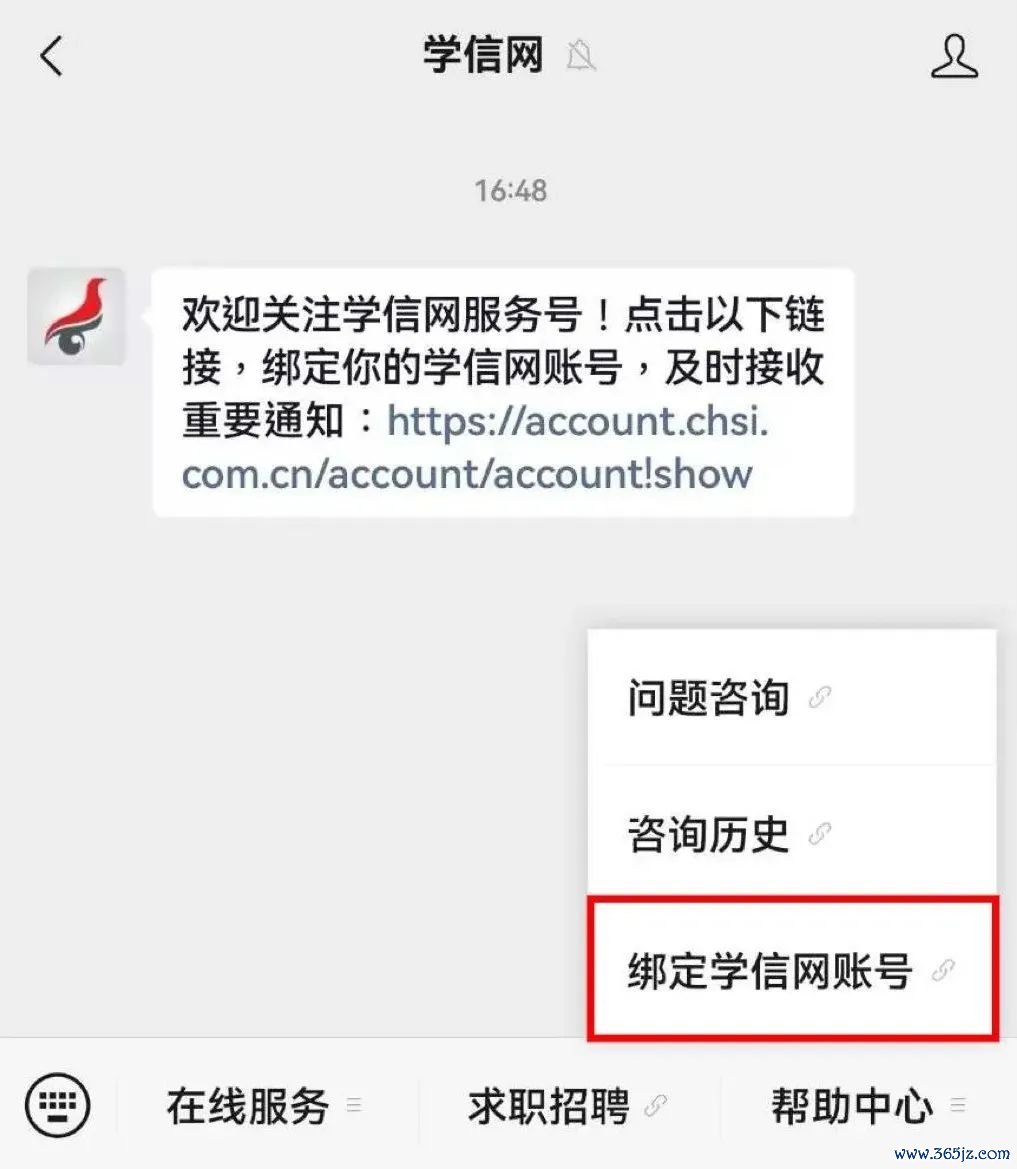Expand the 帮助中心 menu

pyautogui.click(x=866, y=1106)
